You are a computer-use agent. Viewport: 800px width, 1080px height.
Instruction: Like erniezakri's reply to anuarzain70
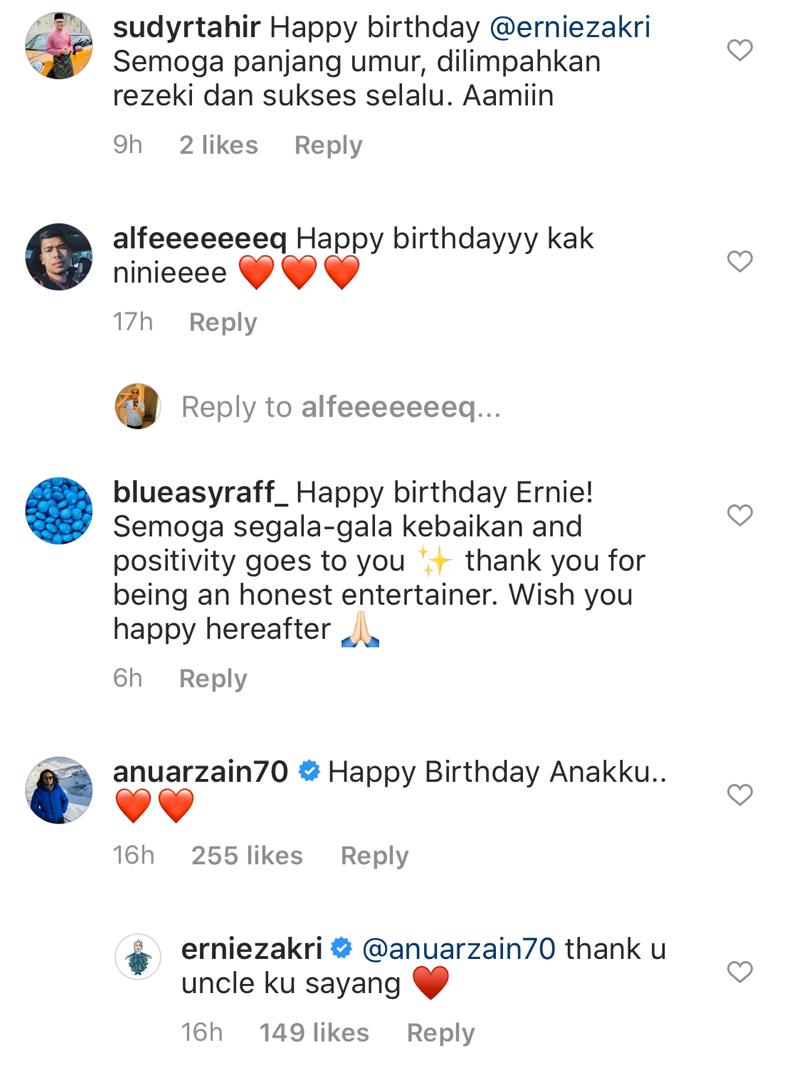[739, 972]
